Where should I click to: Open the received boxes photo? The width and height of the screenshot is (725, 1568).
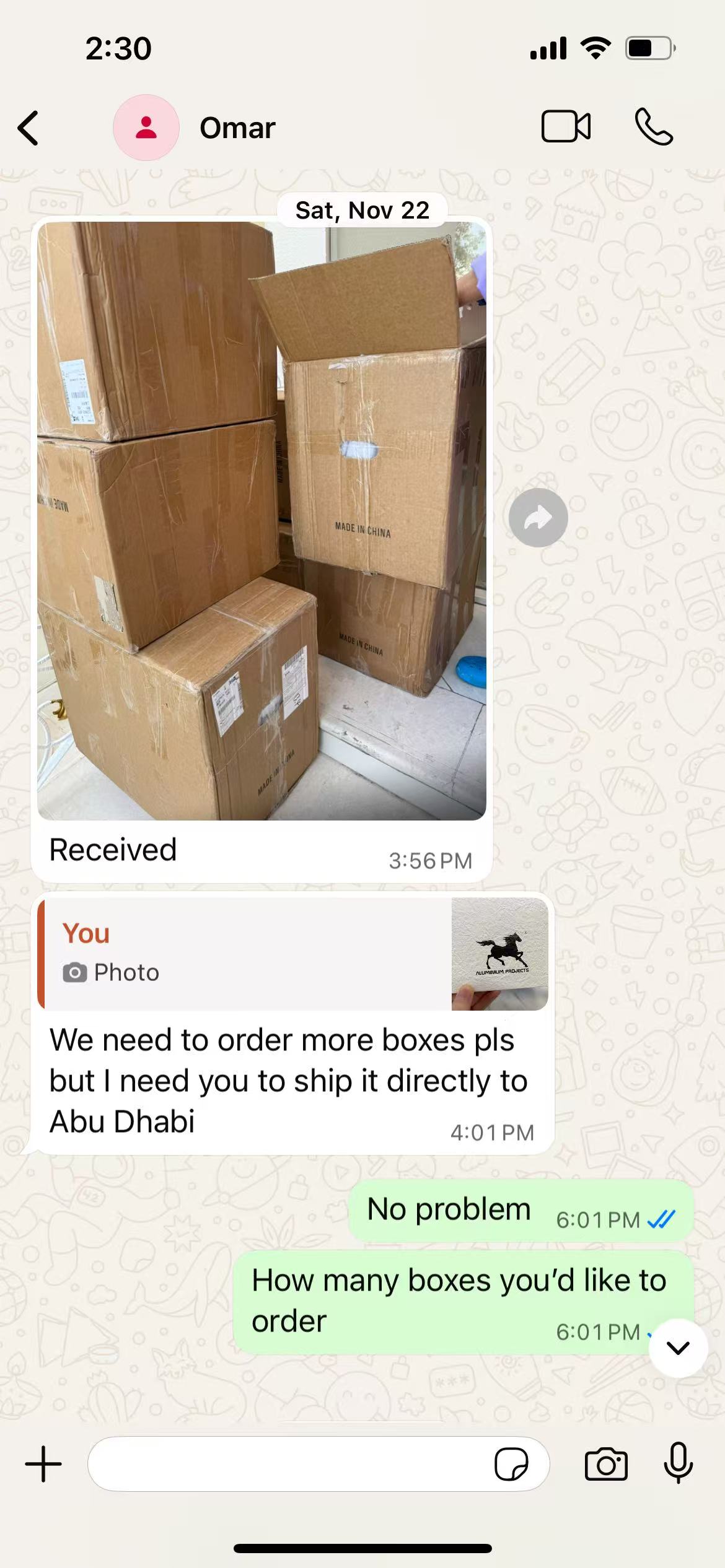click(x=261, y=520)
